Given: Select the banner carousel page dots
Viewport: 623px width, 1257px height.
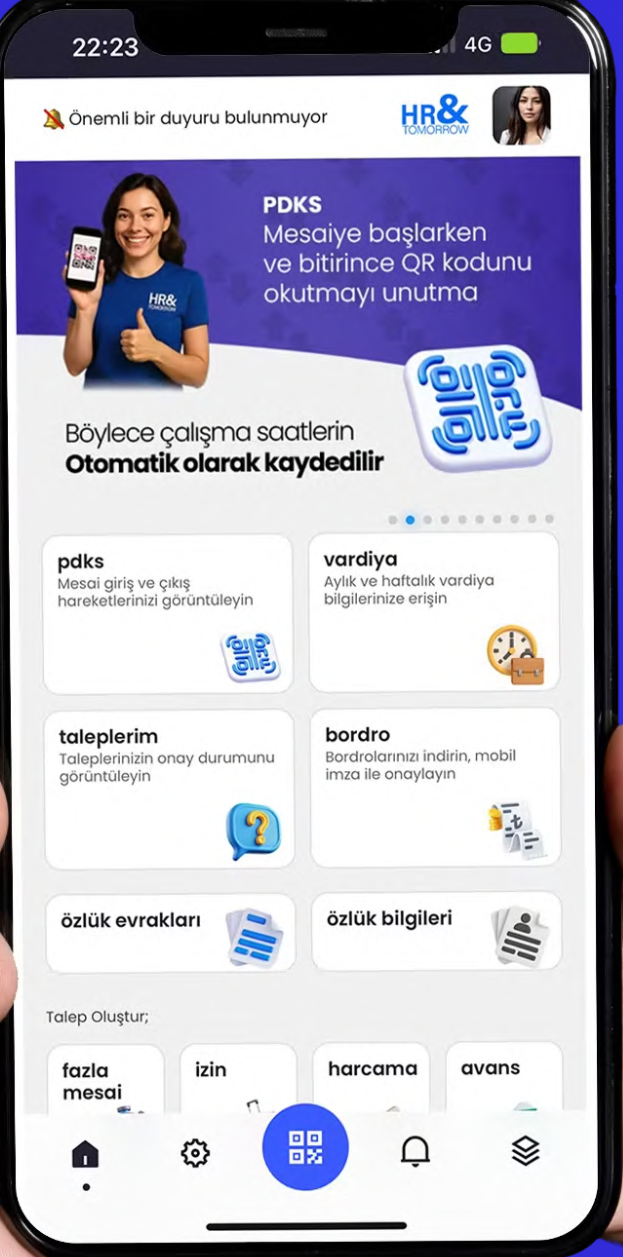Looking at the screenshot, I should click(470, 520).
